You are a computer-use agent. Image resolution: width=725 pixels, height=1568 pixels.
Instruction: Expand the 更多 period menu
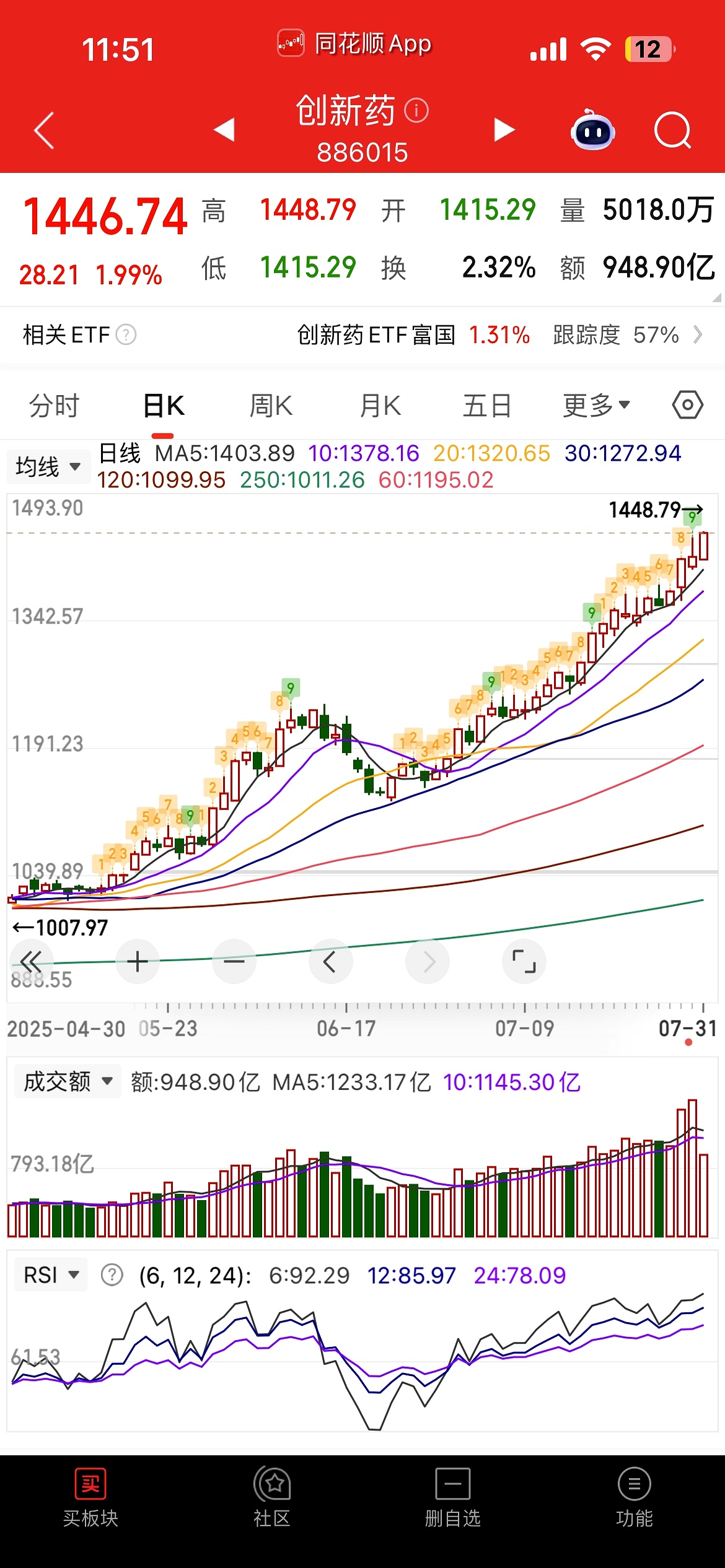pos(596,404)
